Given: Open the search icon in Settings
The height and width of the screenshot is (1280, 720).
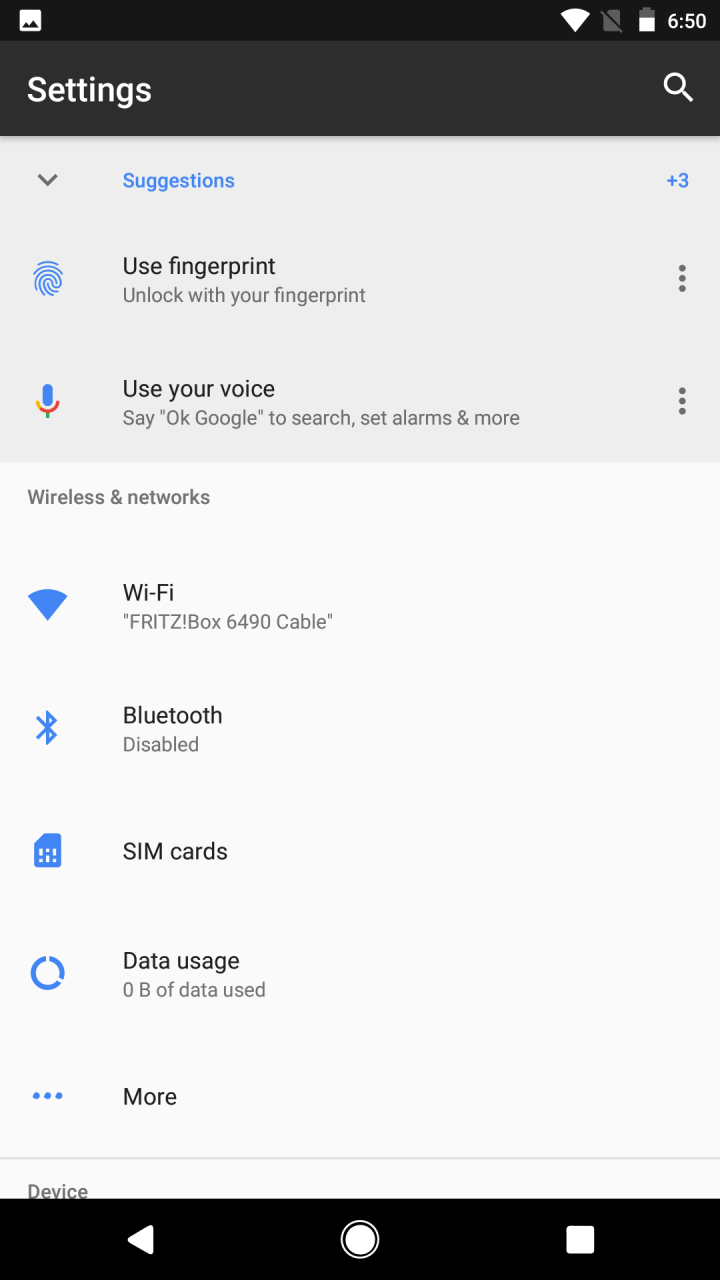Looking at the screenshot, I should pyautogui.click(x=678, y=88).
